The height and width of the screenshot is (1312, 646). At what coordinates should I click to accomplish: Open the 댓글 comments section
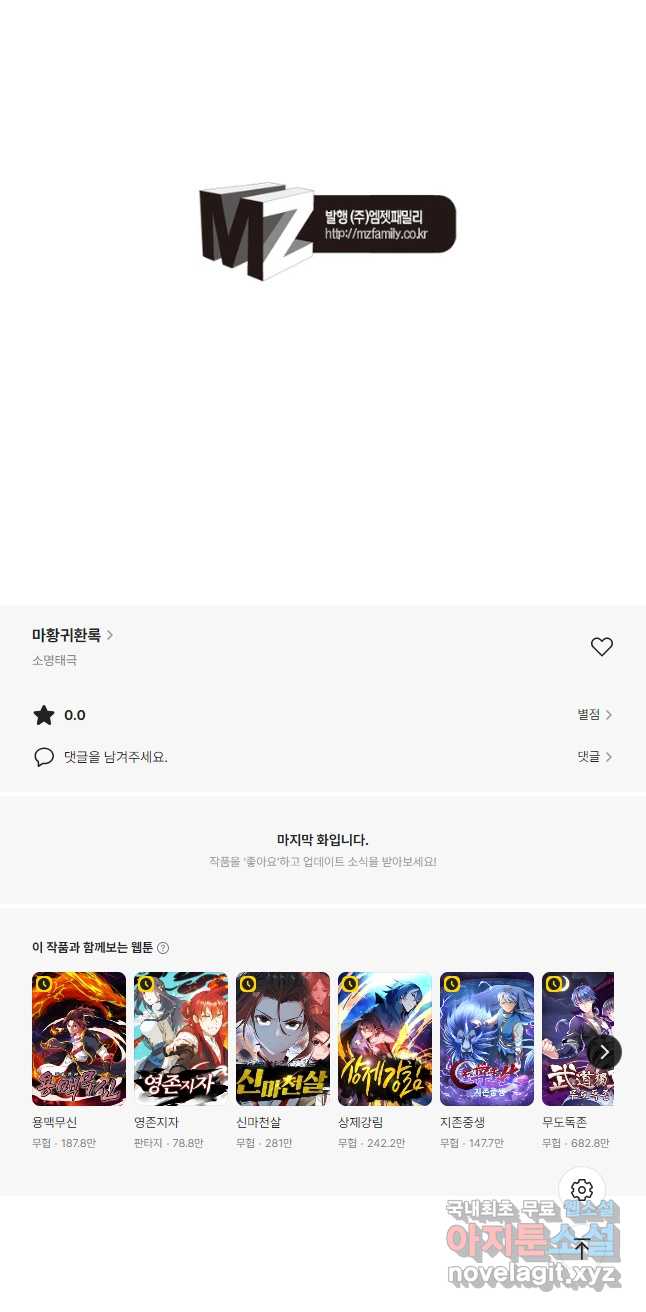[594, 757]
